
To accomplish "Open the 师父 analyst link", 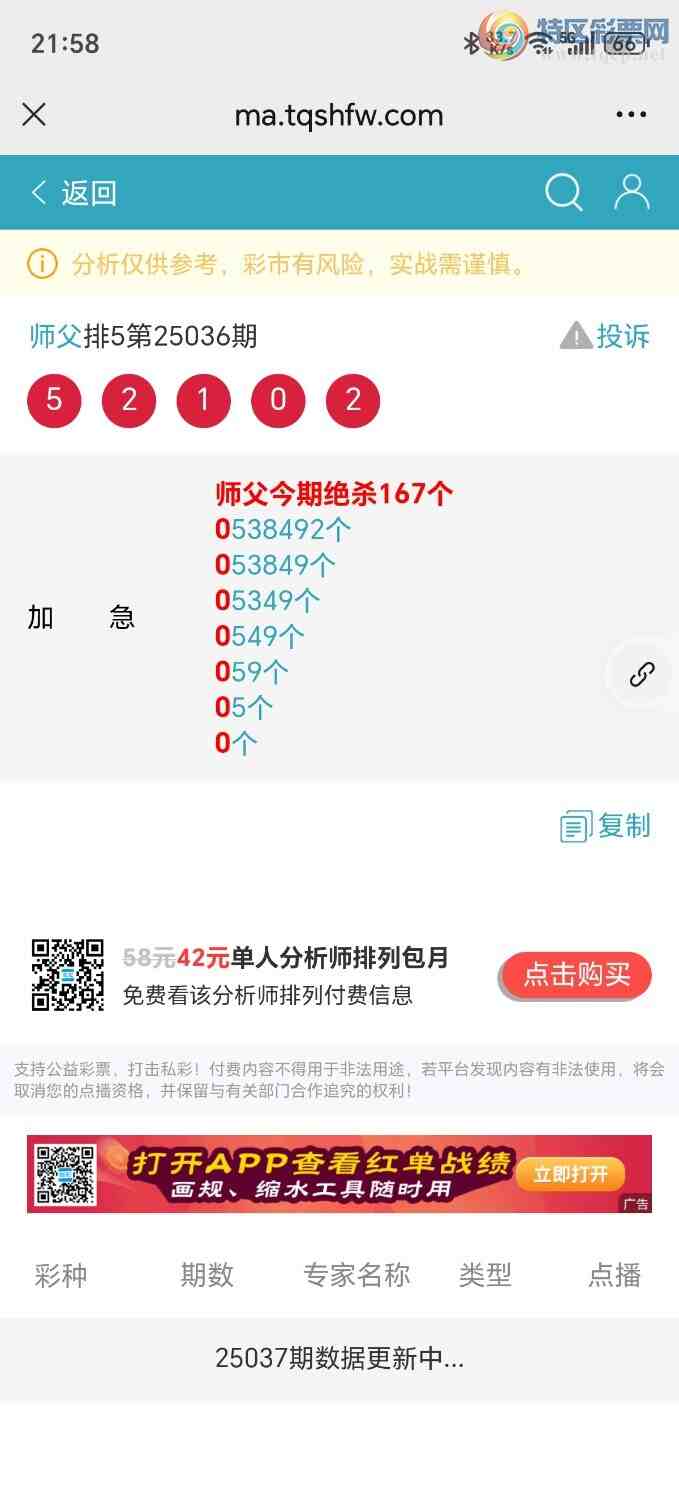I will 55,336.
